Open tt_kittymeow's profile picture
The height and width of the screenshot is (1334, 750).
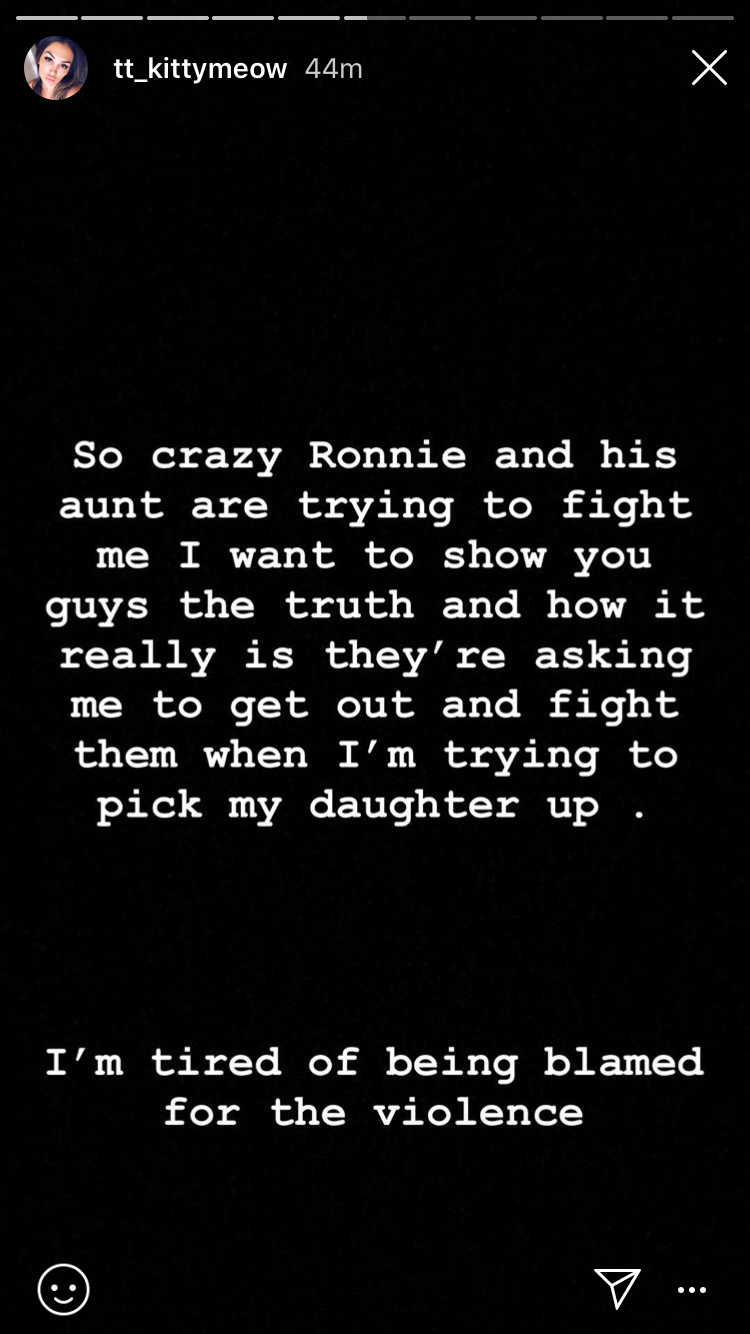55,68
